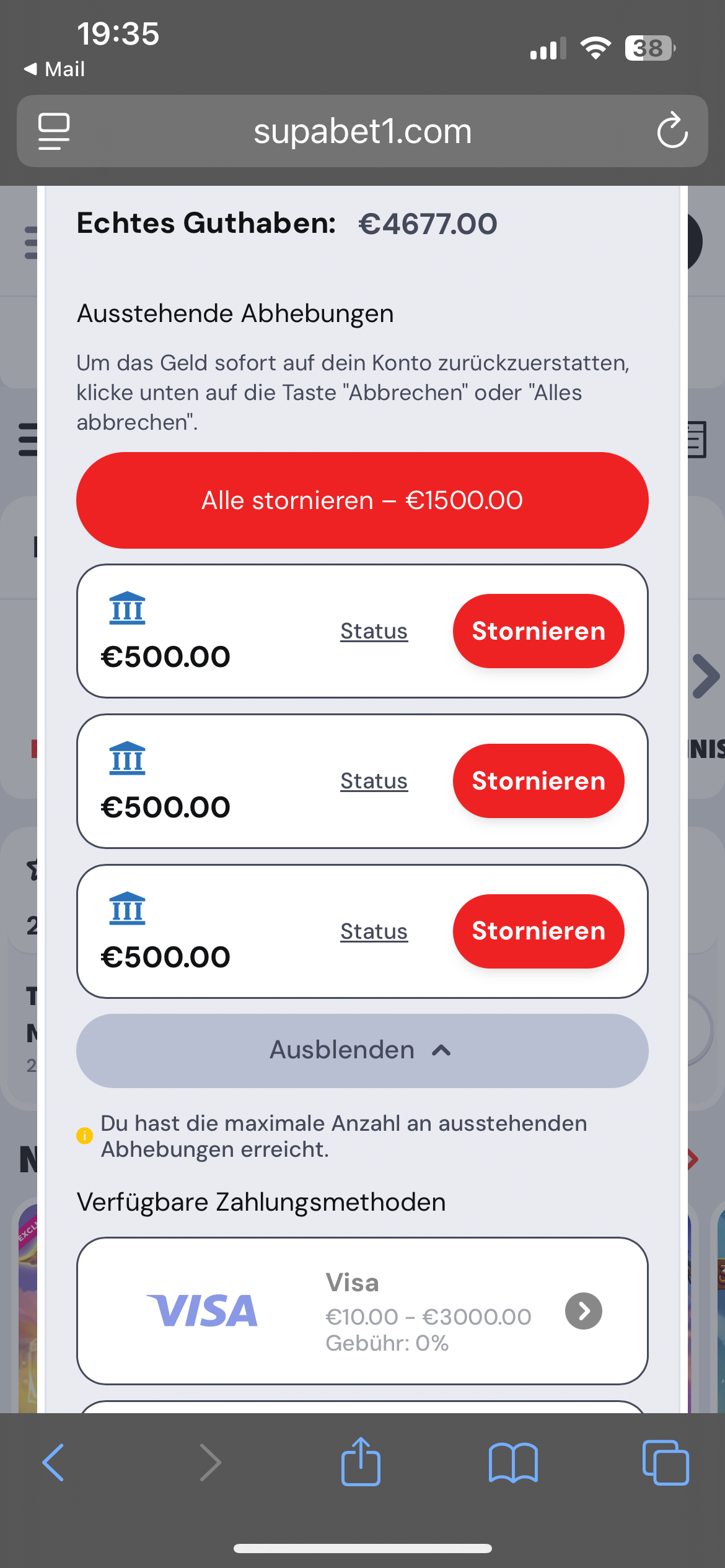
Task: Select the Visa payment method
Action: [362, 1310]
